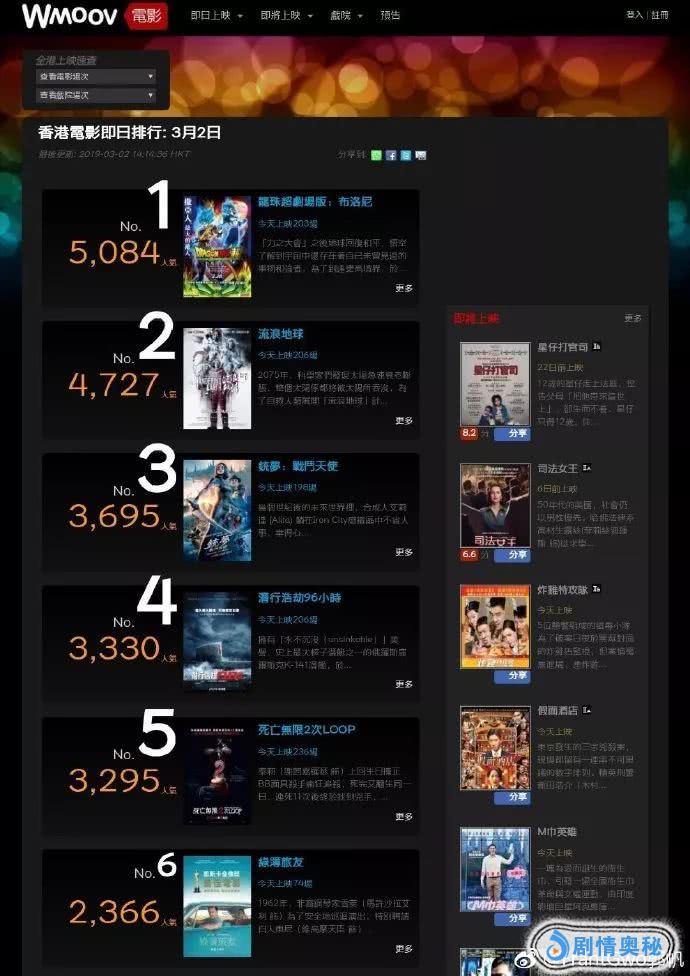Go to the 預告 trailers page

(x=390, y=16)
